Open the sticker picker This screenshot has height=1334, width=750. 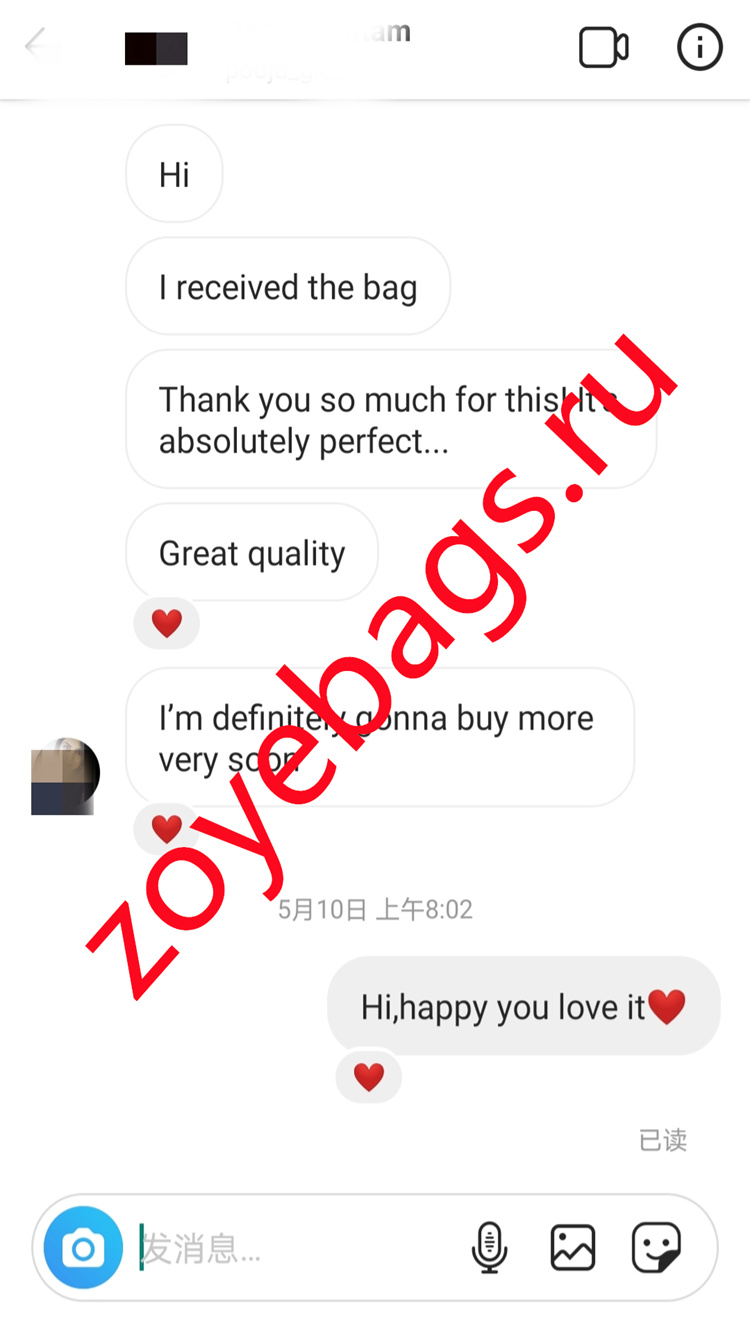656,1247
